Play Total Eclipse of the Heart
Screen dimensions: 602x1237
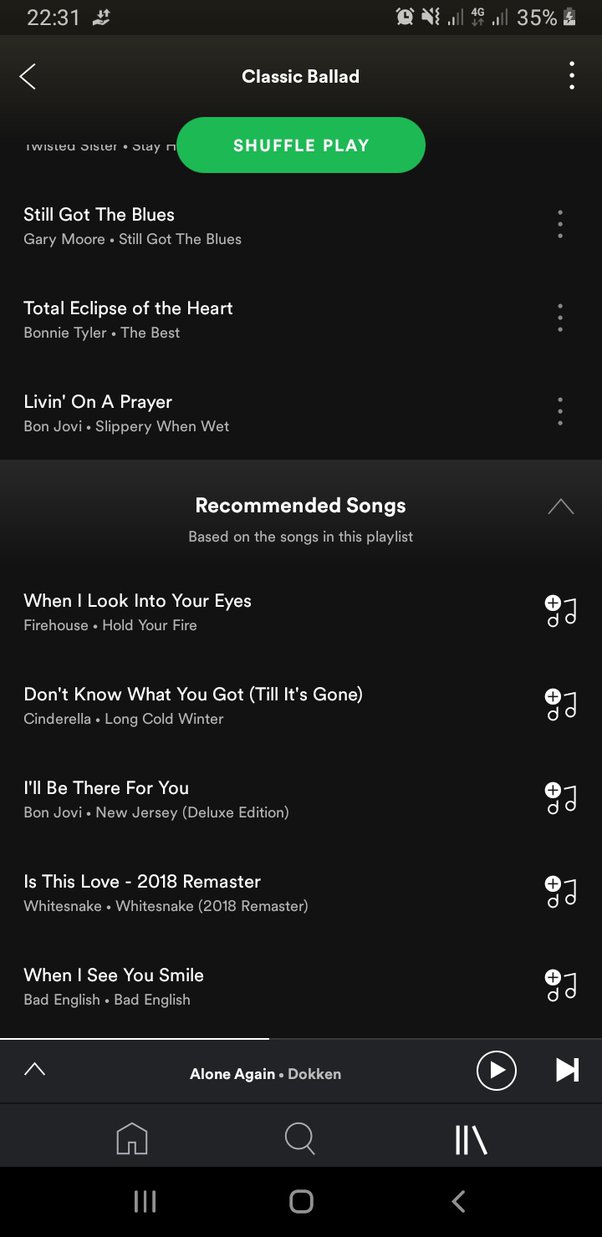click(200, 319)
